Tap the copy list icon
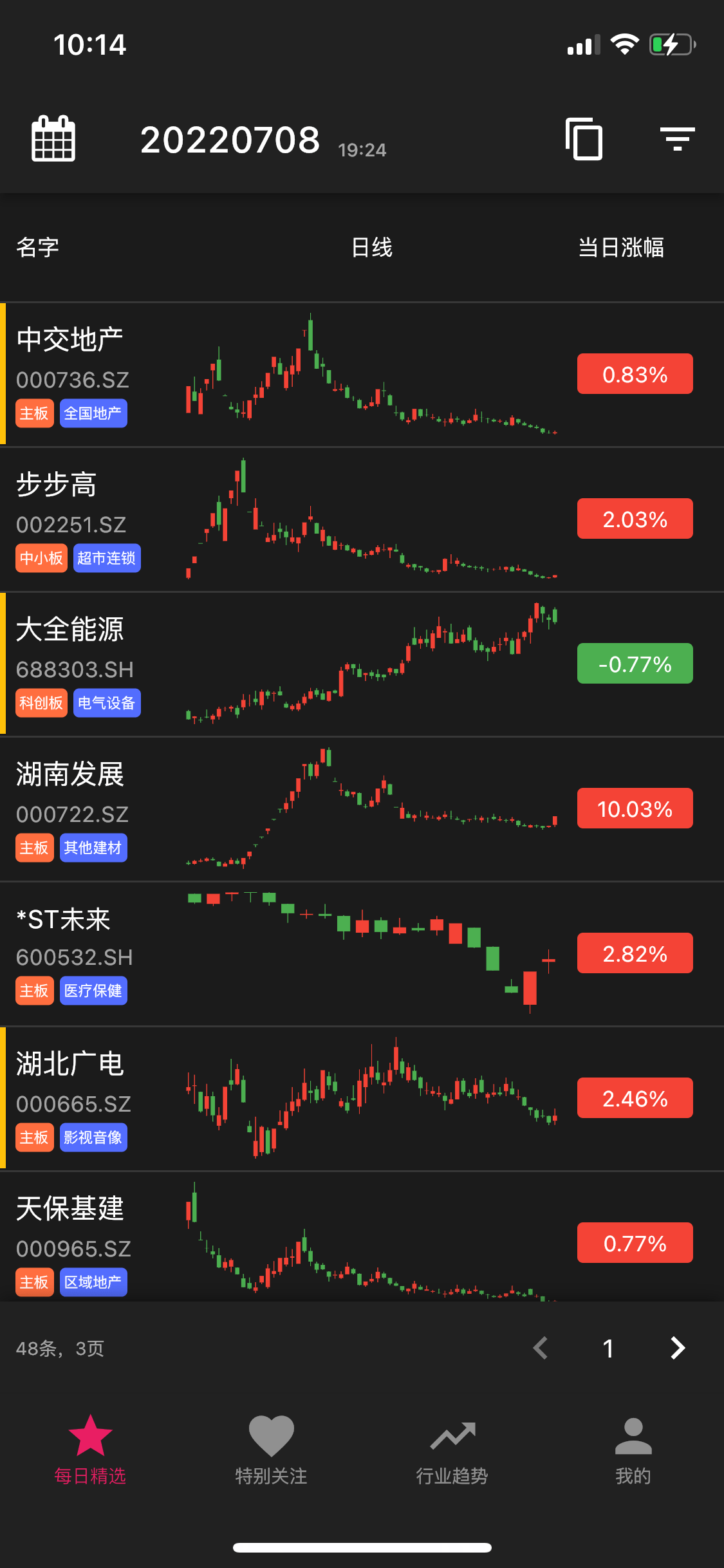The image size is (724, 1568). click(584, 138)
